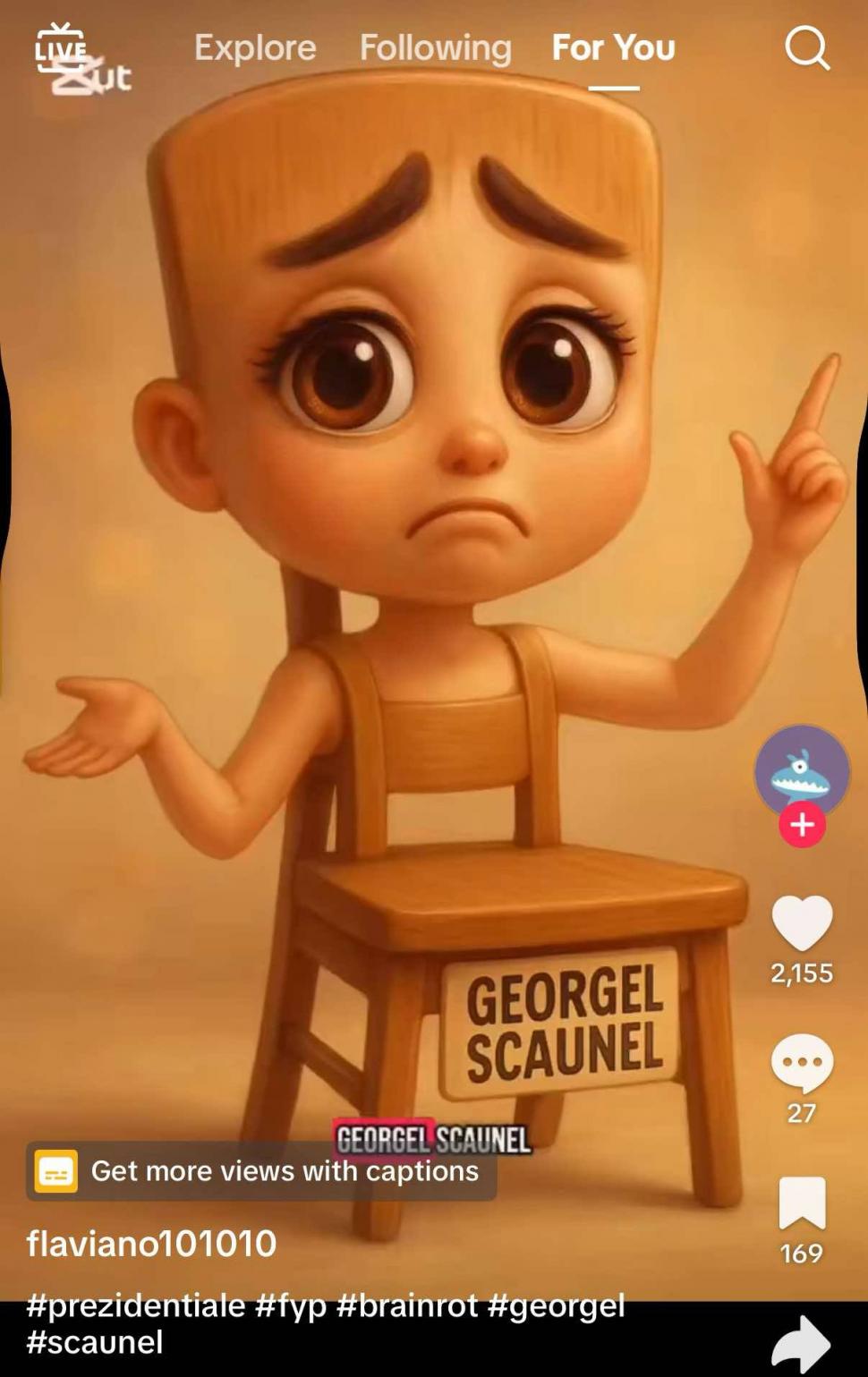Open the comments on this video

pyautogui.click(x=802, y=1062)
